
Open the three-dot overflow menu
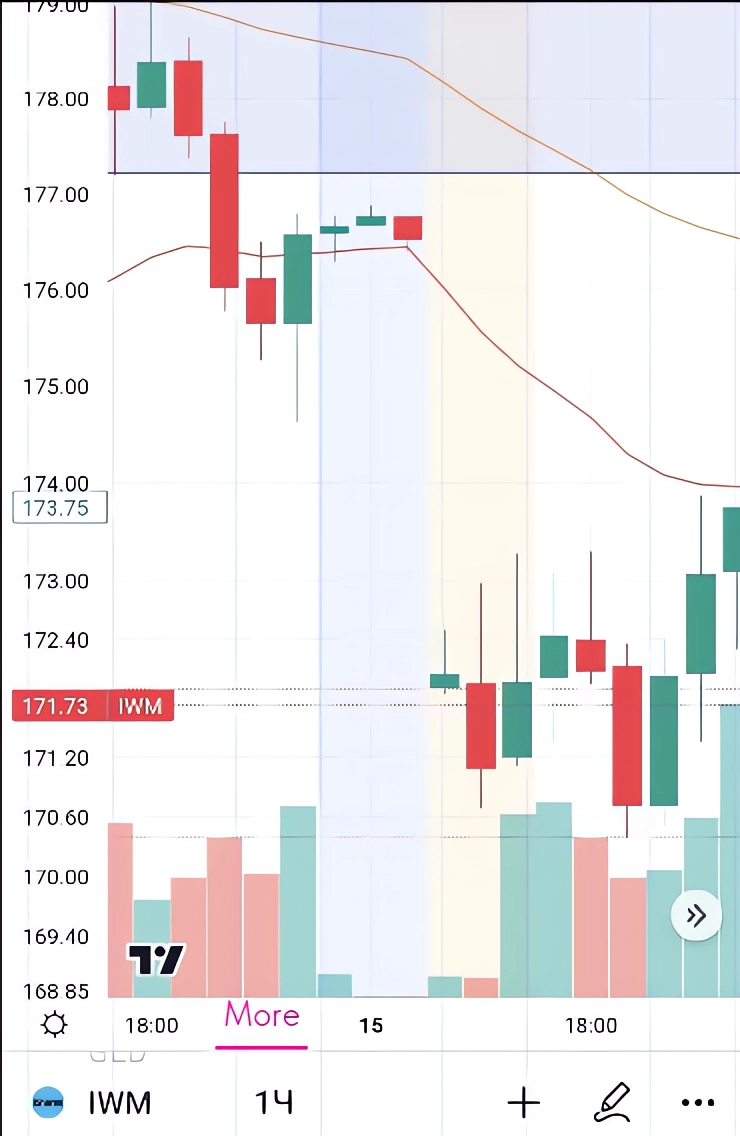(697, 1103)
